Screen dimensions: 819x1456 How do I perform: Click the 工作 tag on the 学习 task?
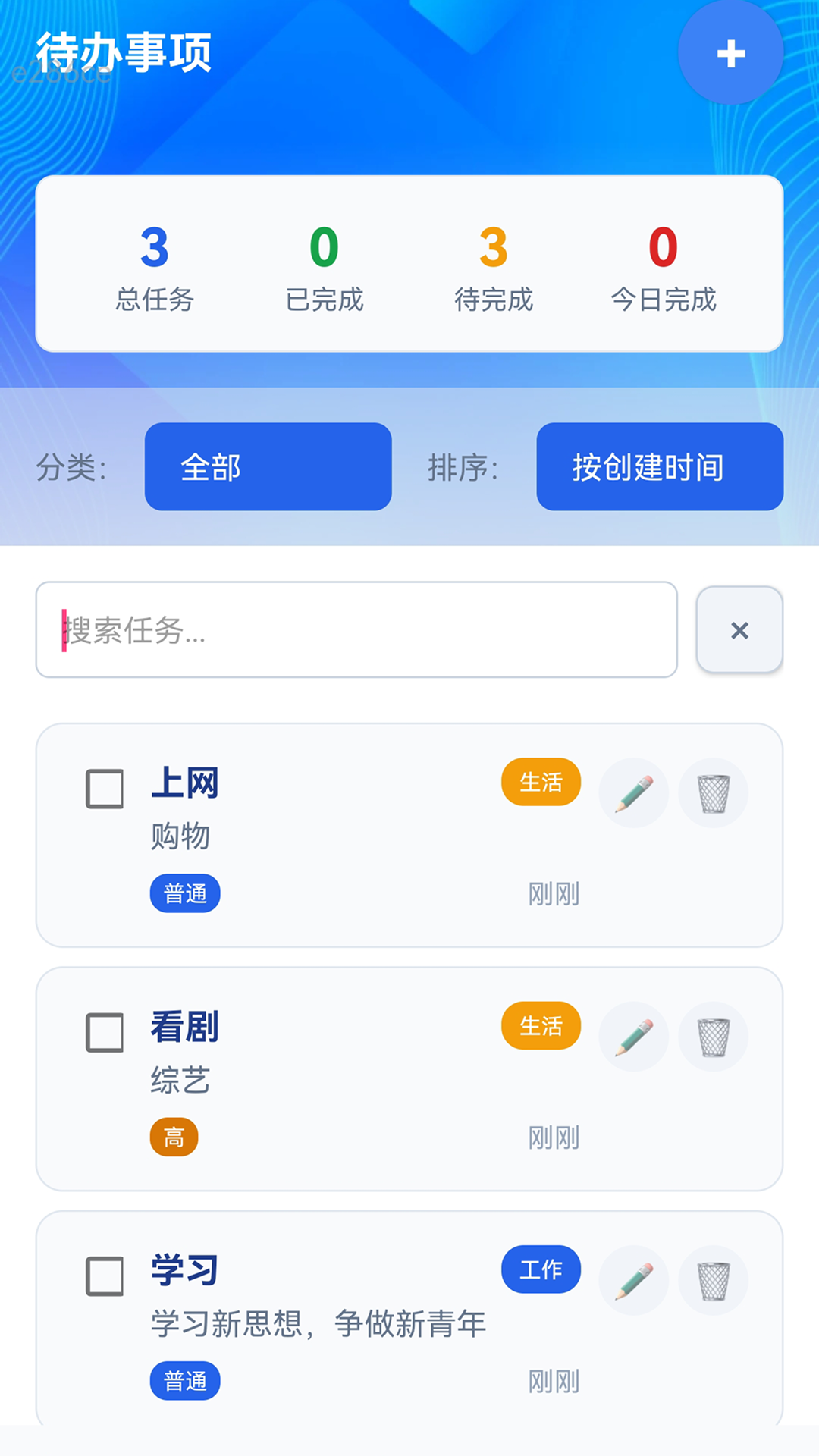(541, 1269)
